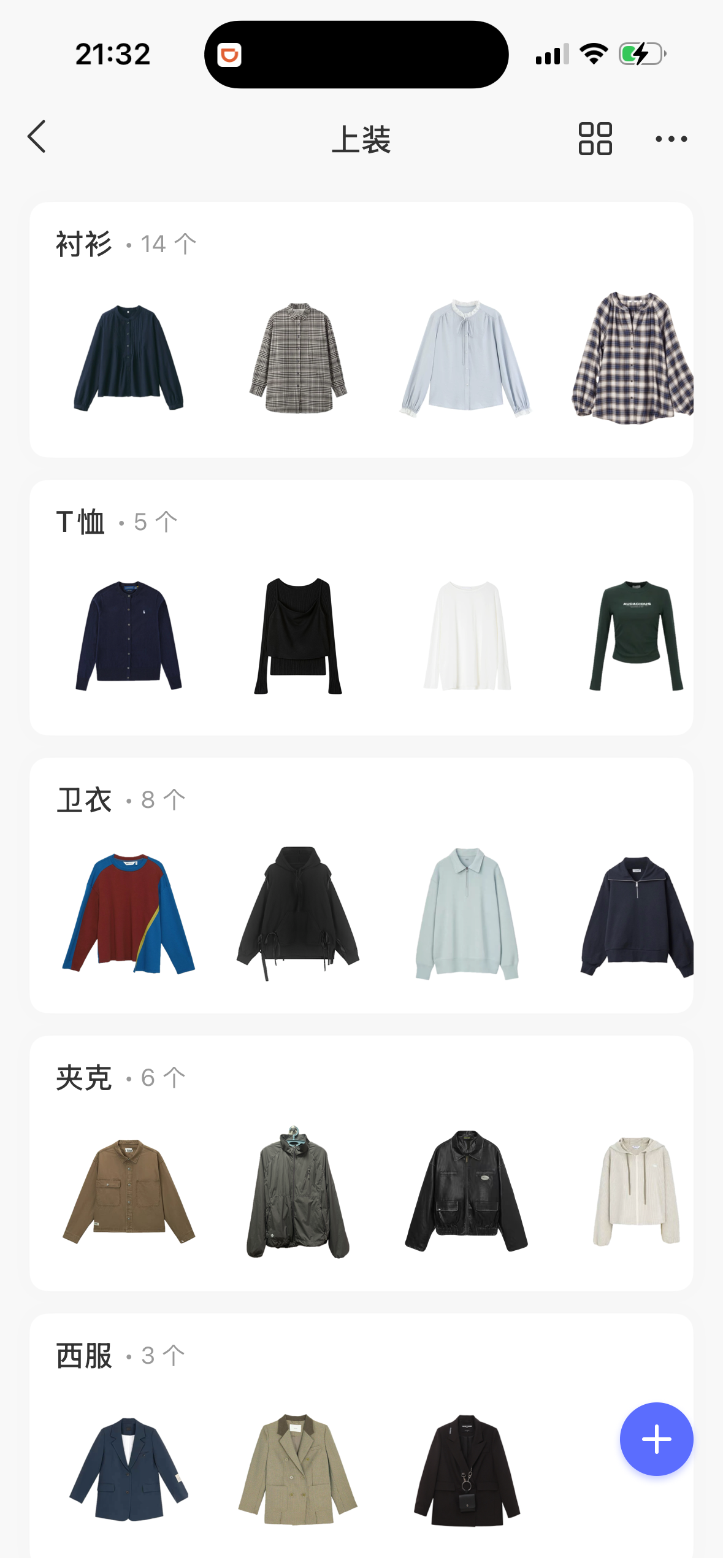View the black ribbed top in T恤

[x=298, y=636]
